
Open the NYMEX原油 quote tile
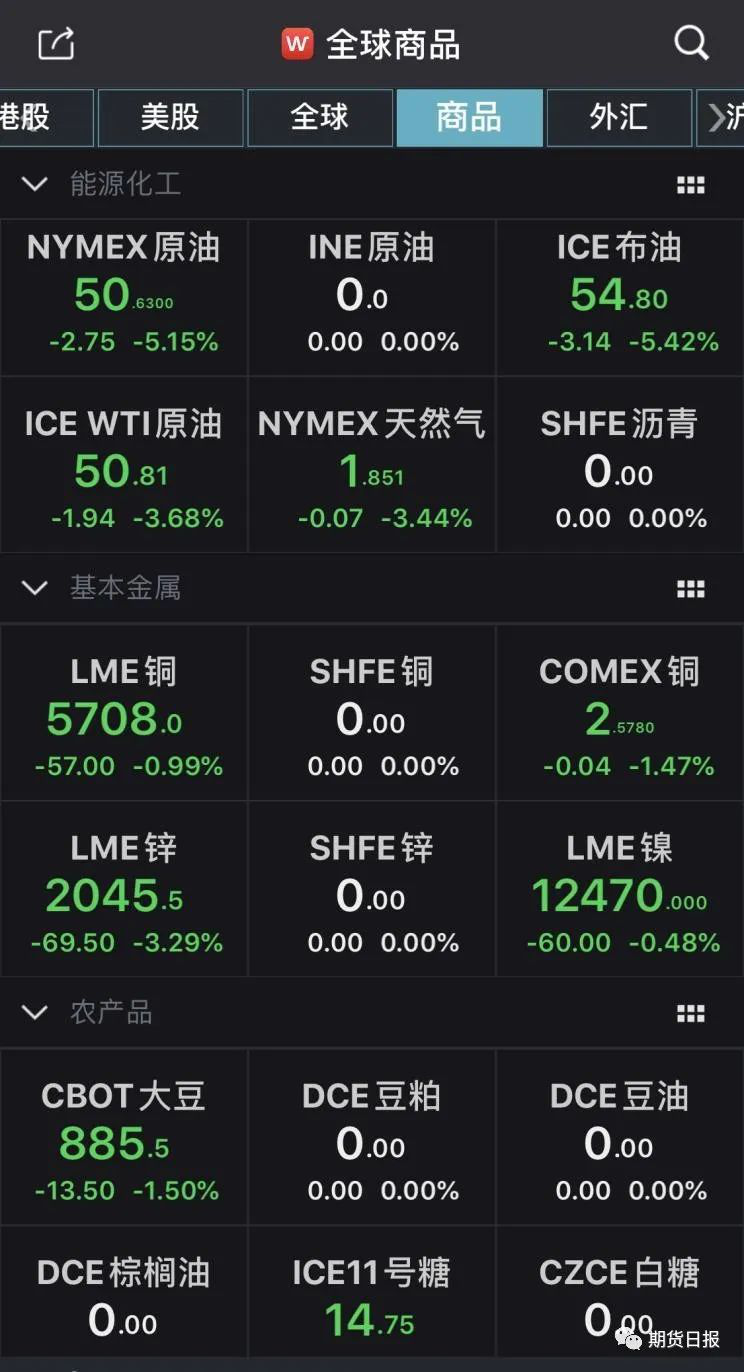[123, 298]
